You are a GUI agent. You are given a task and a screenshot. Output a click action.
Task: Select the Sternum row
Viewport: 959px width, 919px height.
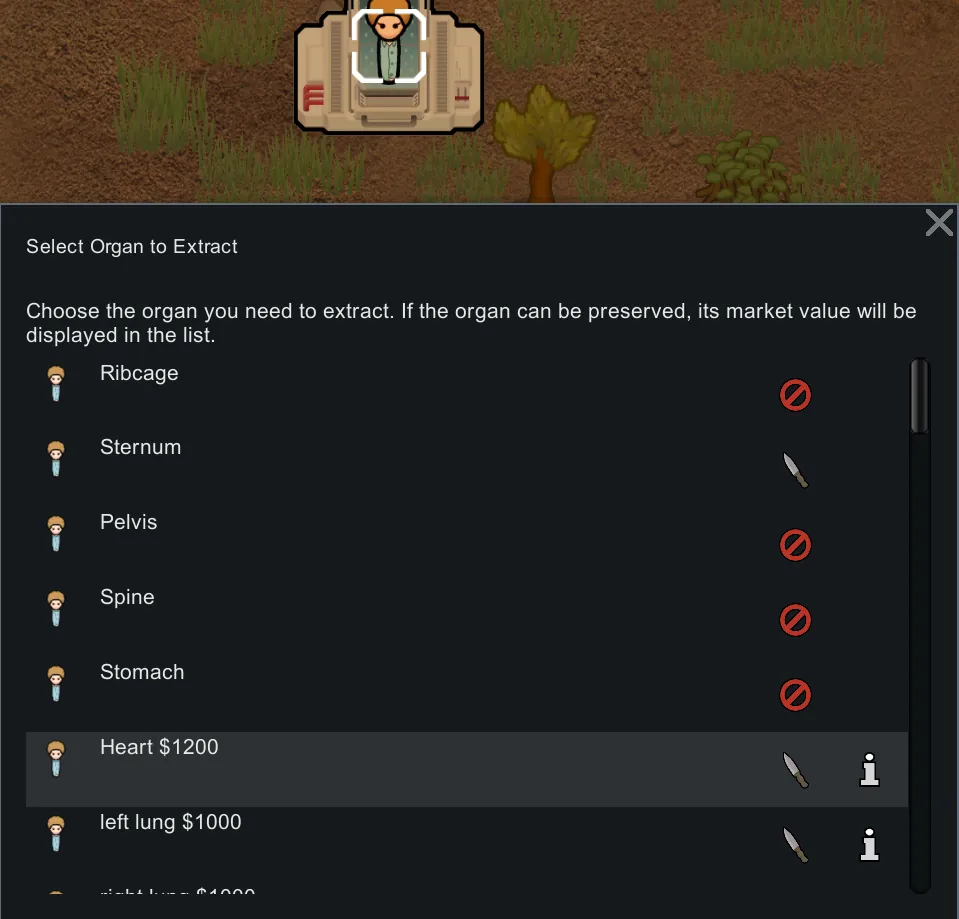pyautogui.click(x=140, y=448)
